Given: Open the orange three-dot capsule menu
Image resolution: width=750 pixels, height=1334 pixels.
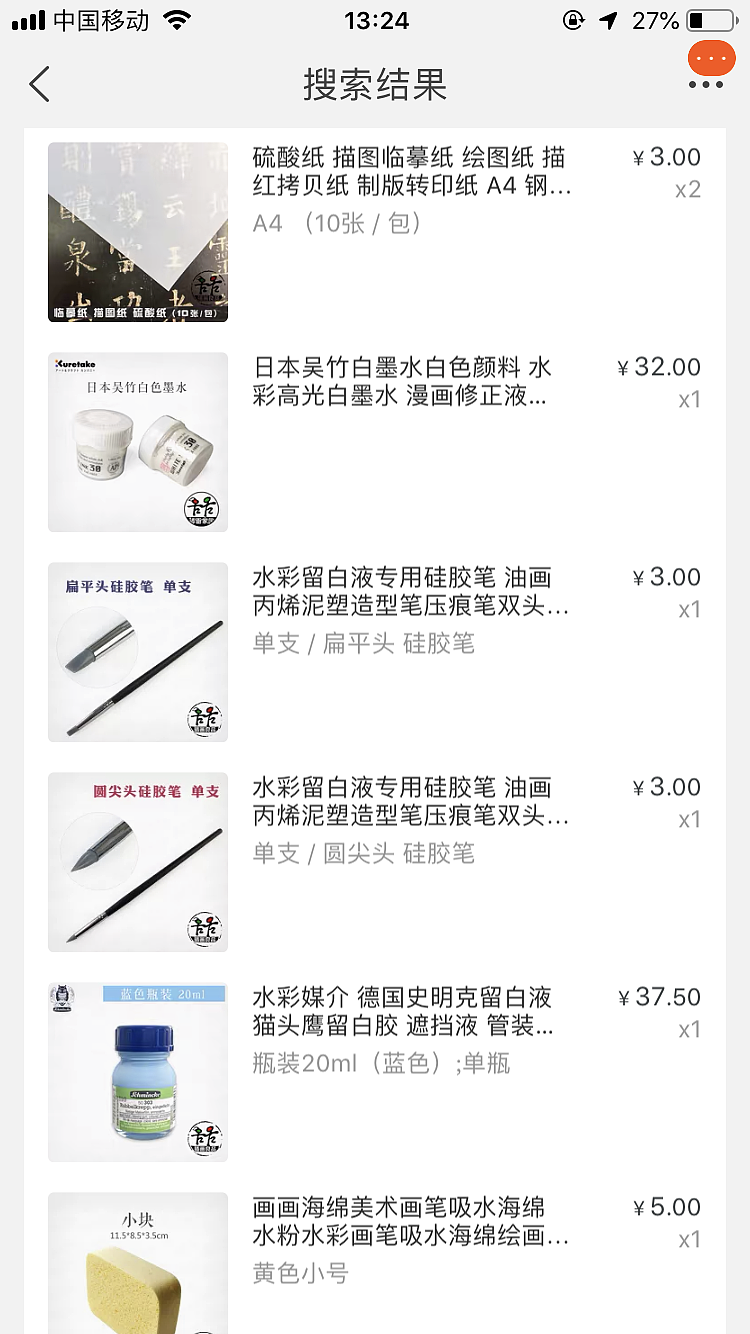Looking at the screenshot, I should 710,60.
